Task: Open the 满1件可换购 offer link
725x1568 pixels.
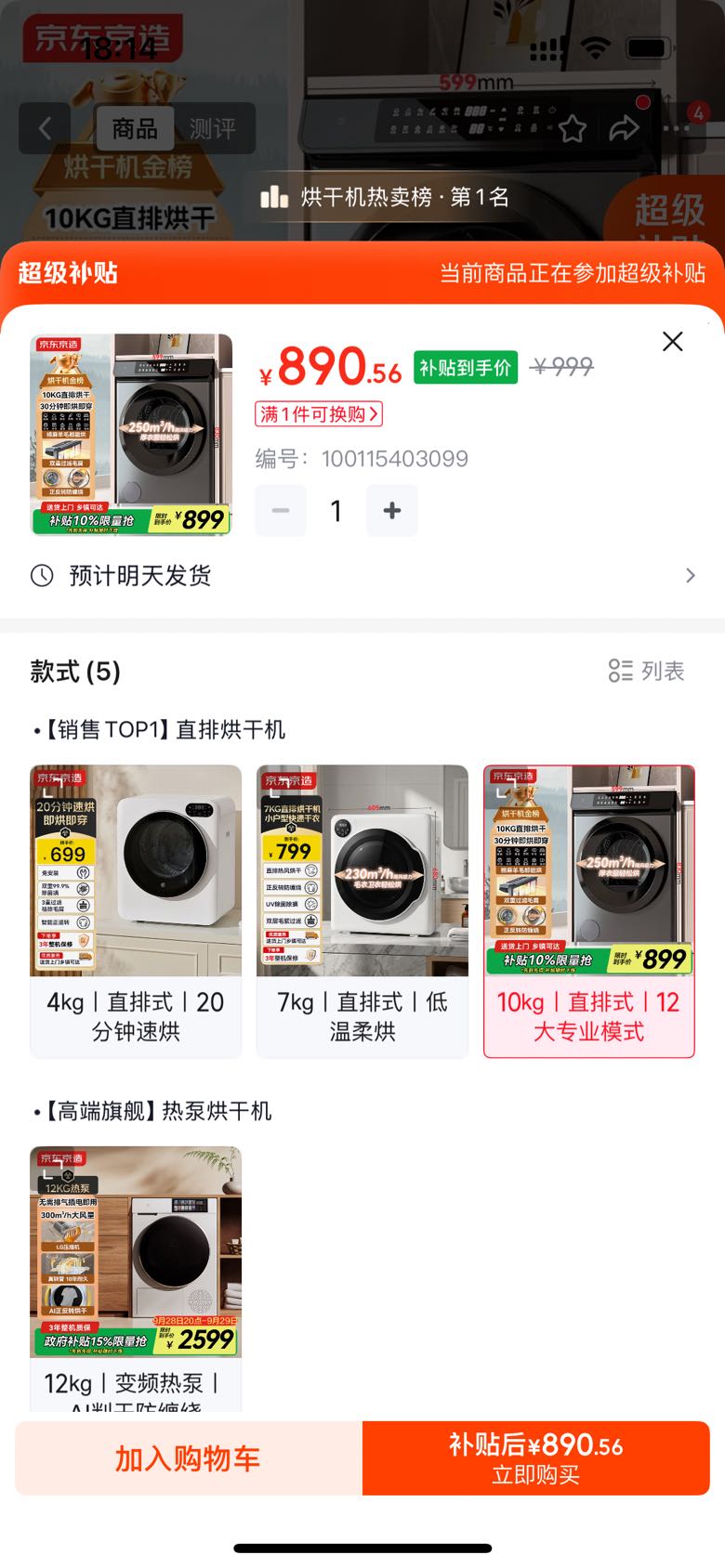Action: pos(319,414)
